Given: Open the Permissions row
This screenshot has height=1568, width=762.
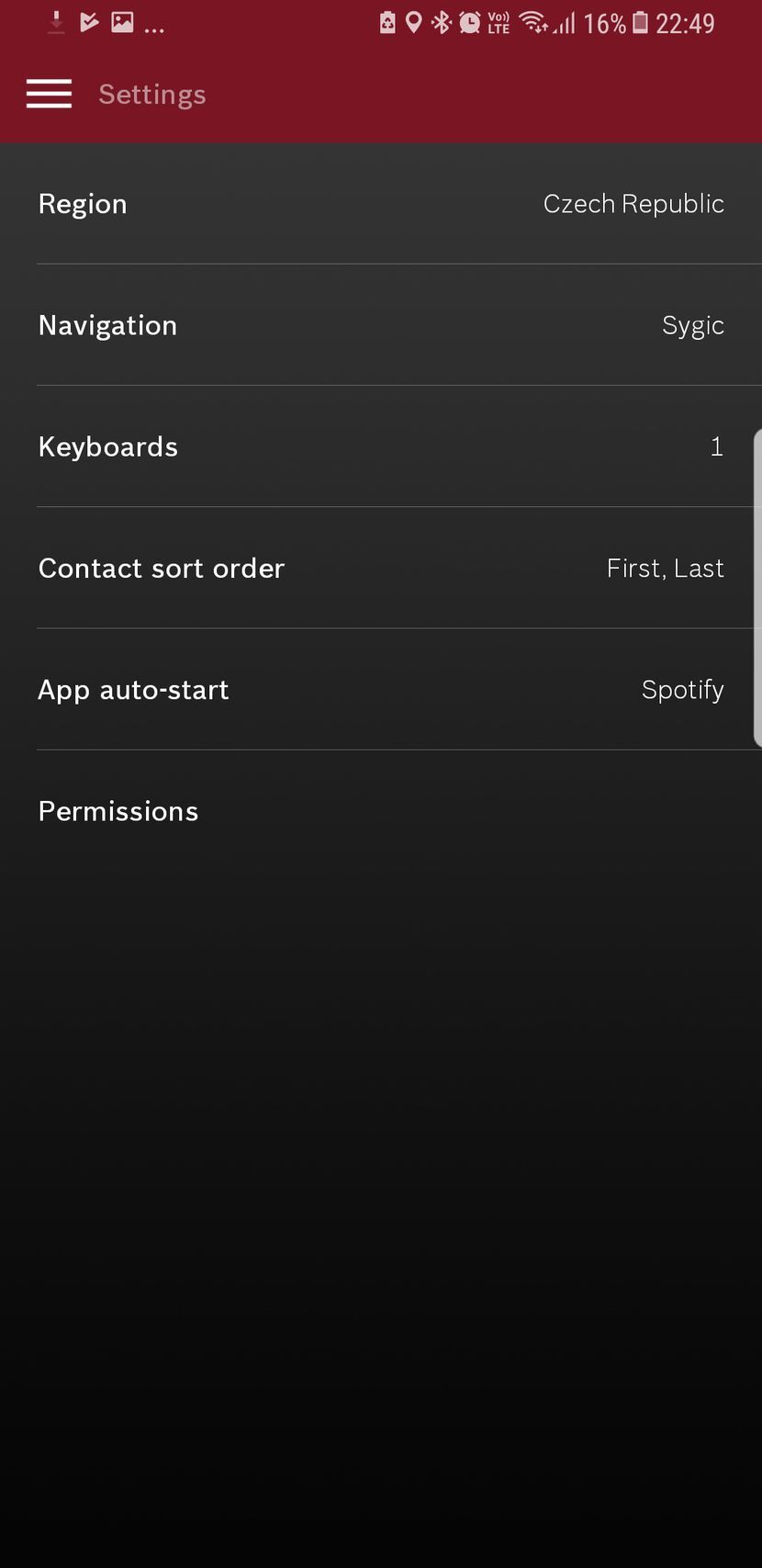Looking at the screenshot, I should click(x=380, y=811).
